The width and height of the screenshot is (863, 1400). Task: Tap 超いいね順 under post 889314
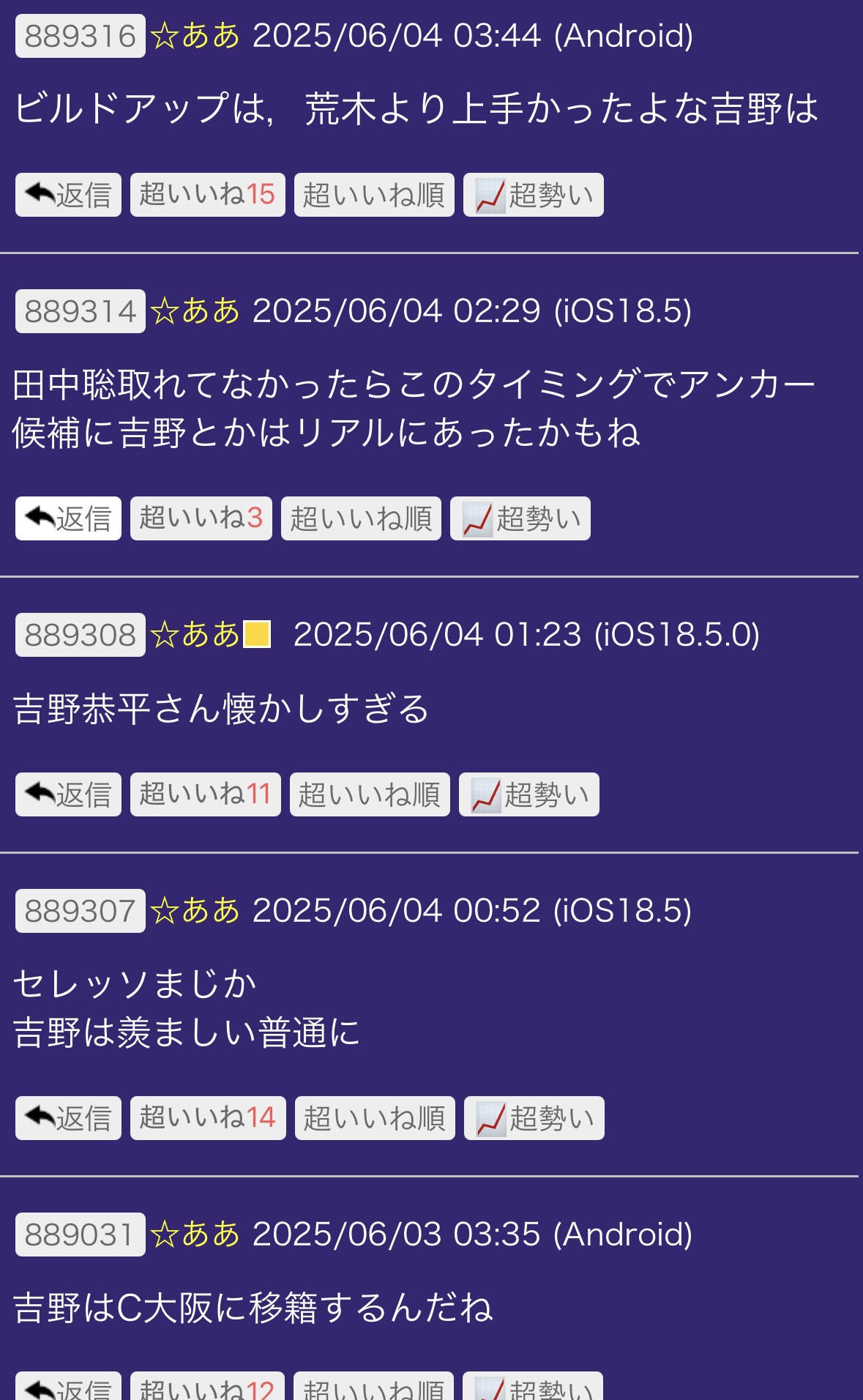coord(361,518)
